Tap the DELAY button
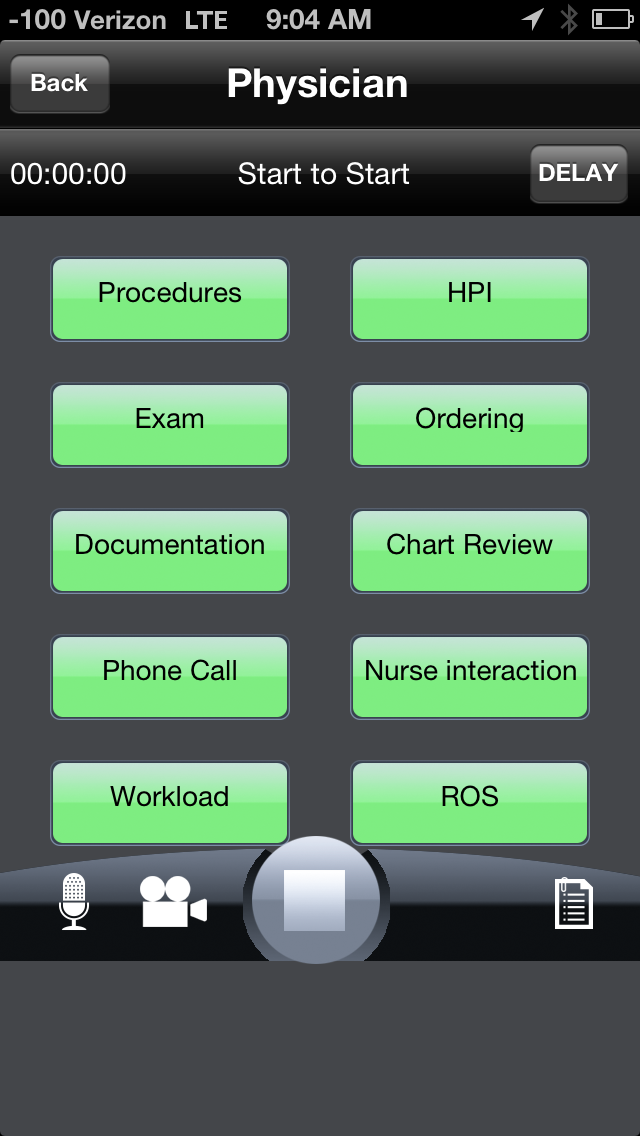 click(578, 173)
